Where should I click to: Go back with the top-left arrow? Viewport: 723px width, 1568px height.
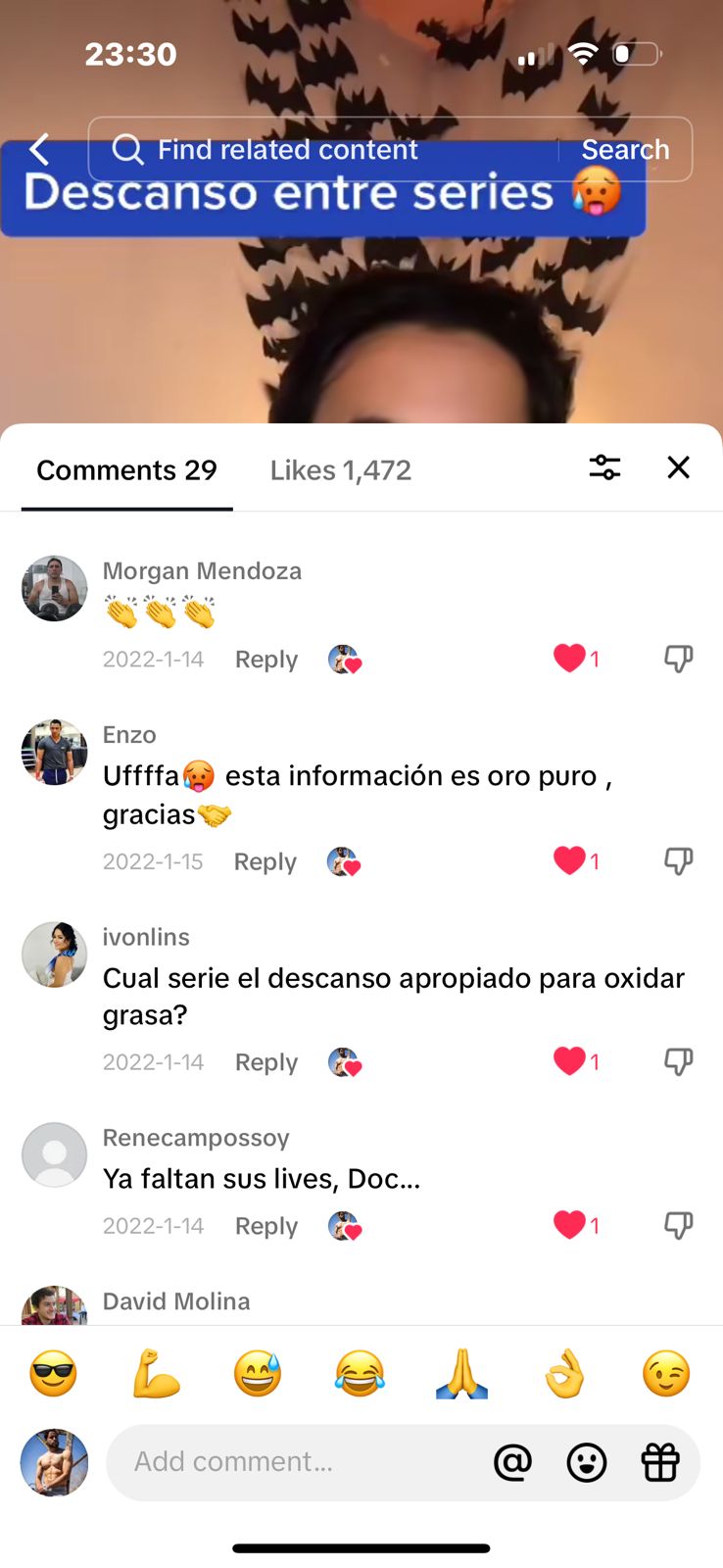39,149
